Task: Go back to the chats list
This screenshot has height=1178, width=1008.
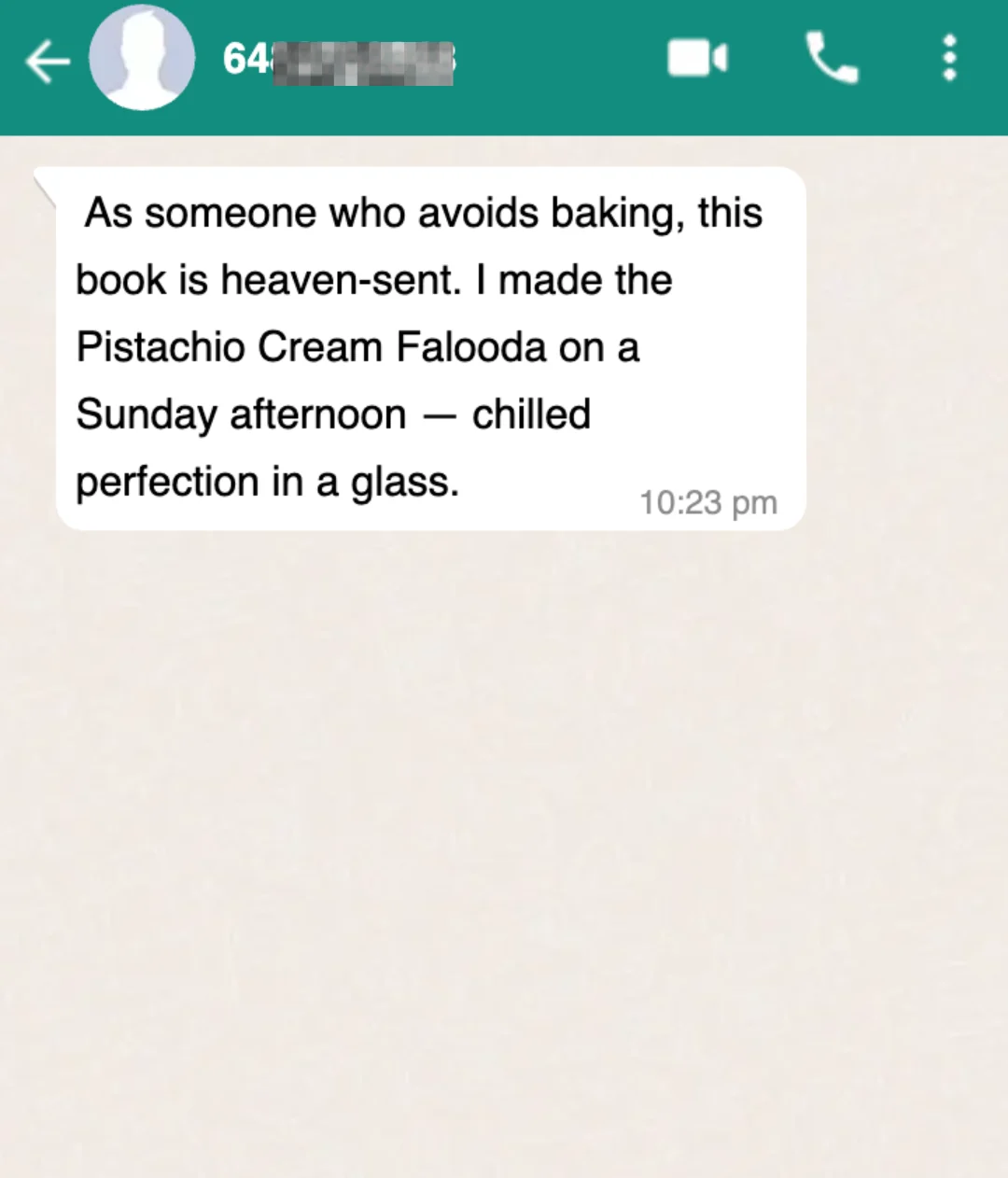Action: point(47,62)
